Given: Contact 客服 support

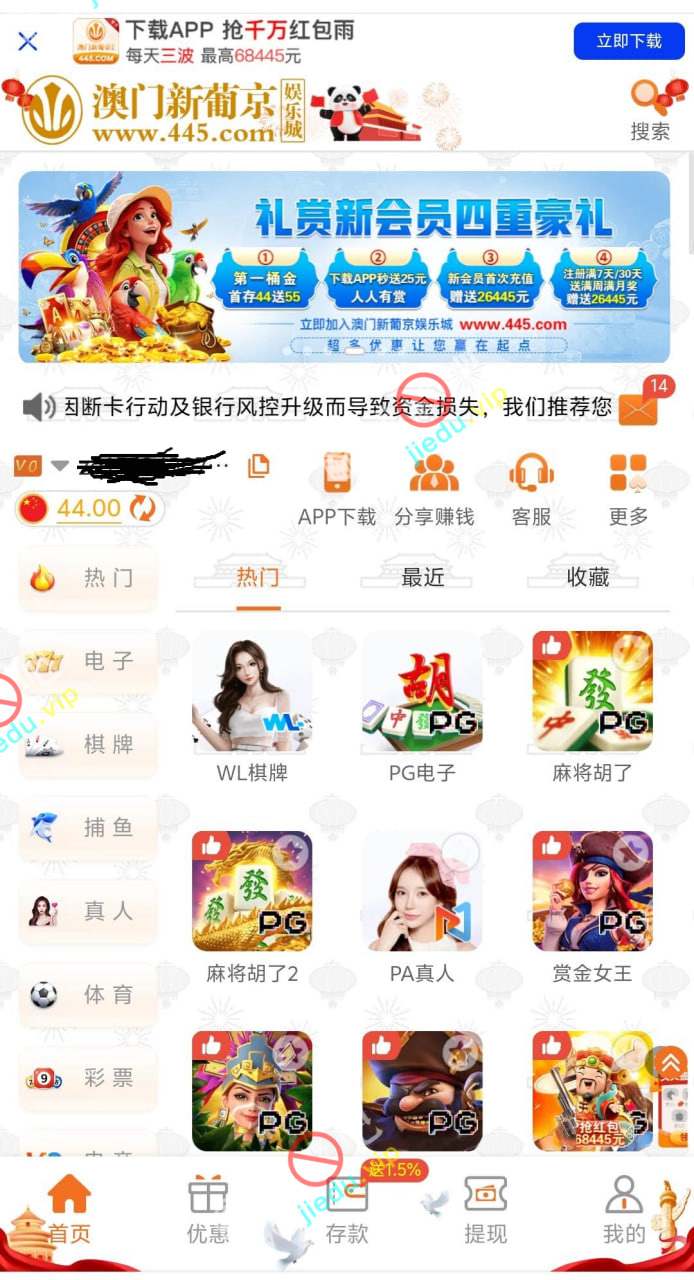Looking at the screenshot, I should tap(531, 488).
